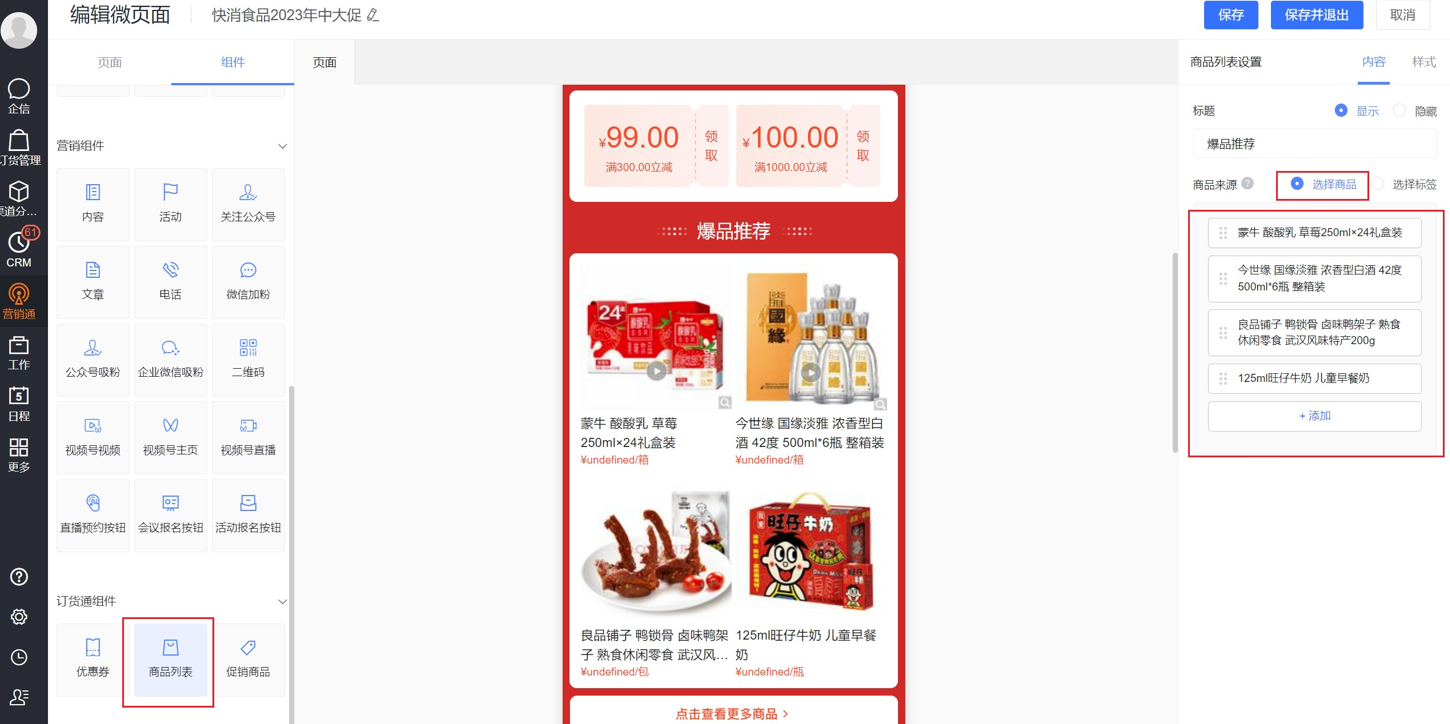Add the 优惠券 component

93,658
